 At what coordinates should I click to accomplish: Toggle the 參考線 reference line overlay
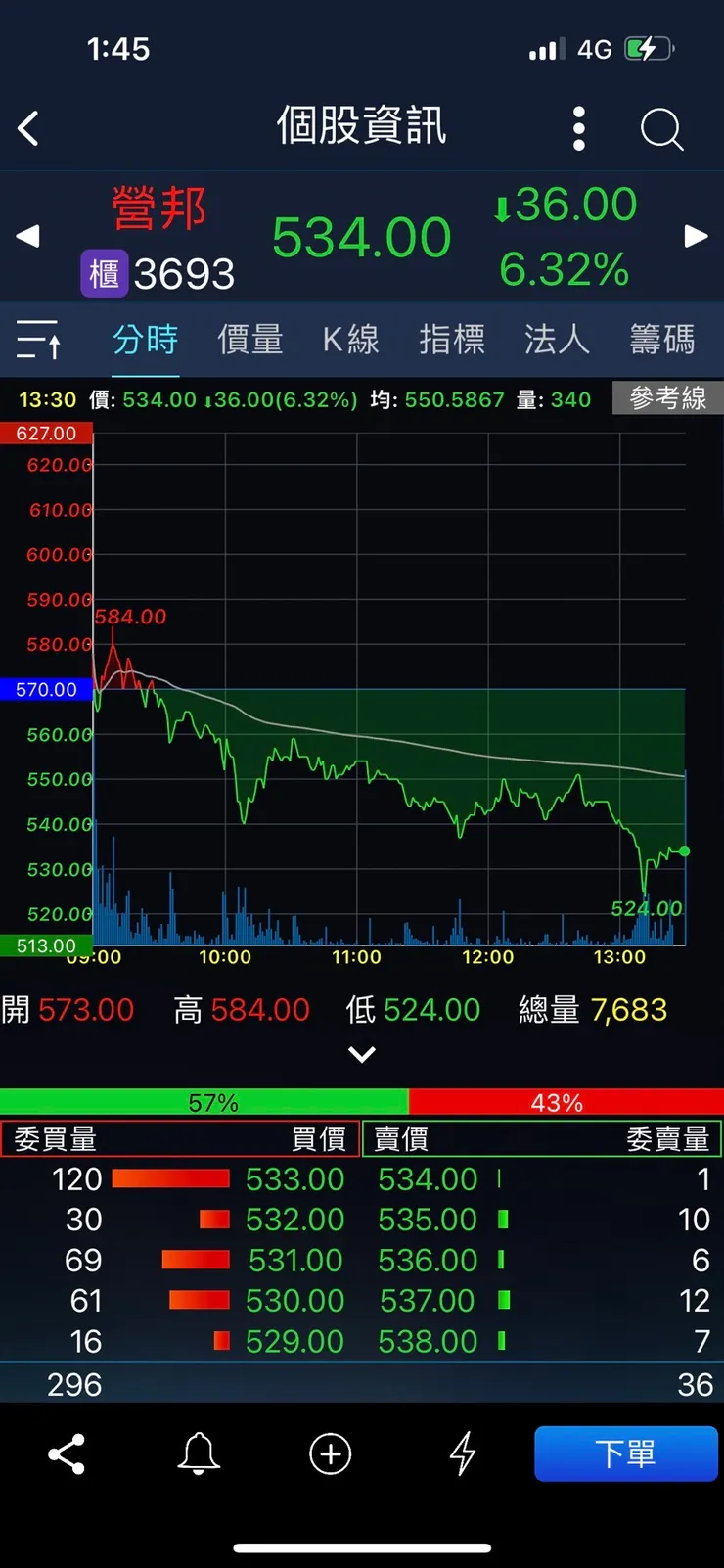click(x=667, y=398)
